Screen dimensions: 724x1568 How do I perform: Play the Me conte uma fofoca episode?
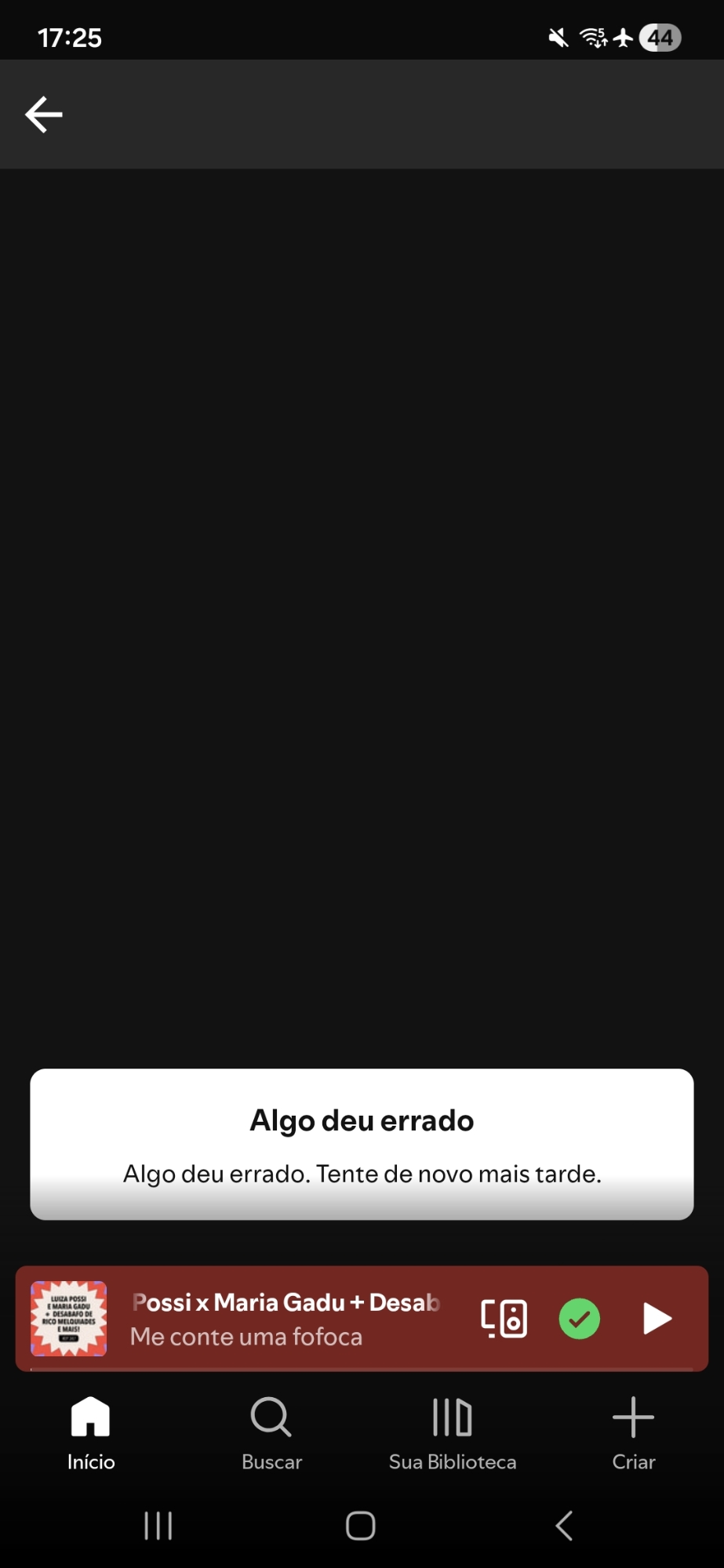[x=657, y=1319]
